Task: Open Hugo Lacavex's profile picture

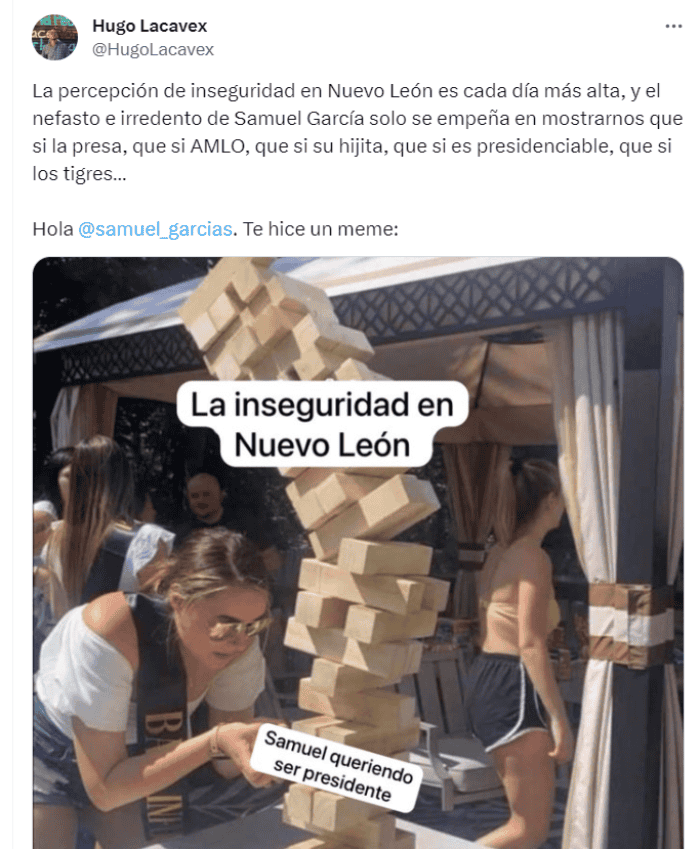Action: click(55, 37)
